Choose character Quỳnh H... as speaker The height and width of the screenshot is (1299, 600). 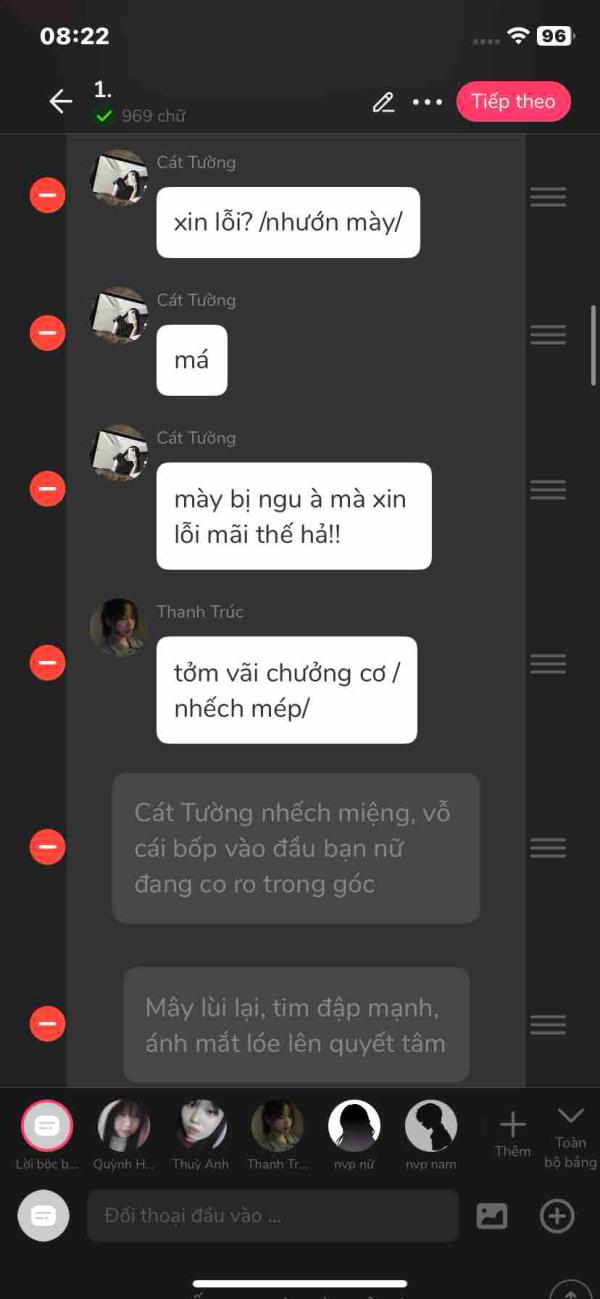point(124,1126)
